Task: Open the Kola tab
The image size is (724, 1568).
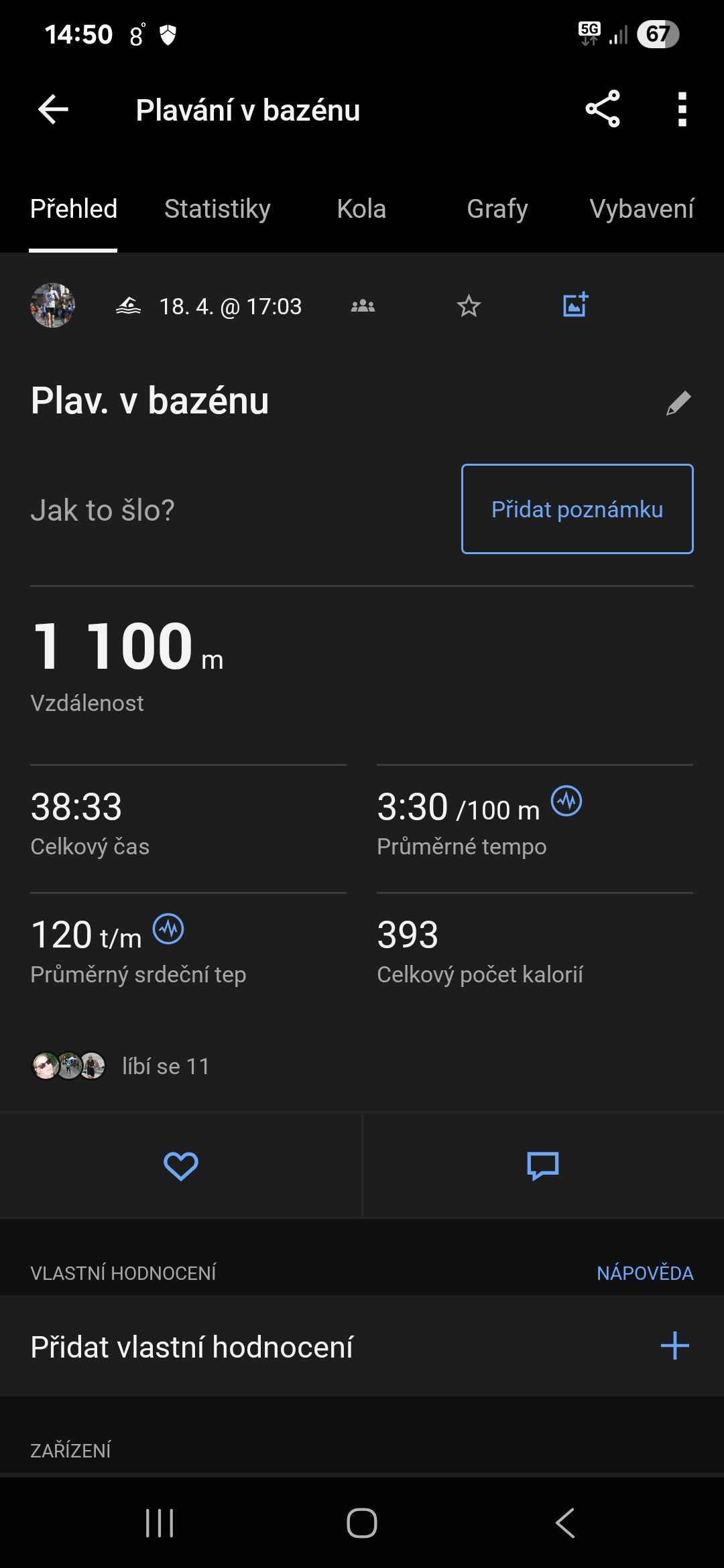Action: pyautogui.click(x=361, y=209)
